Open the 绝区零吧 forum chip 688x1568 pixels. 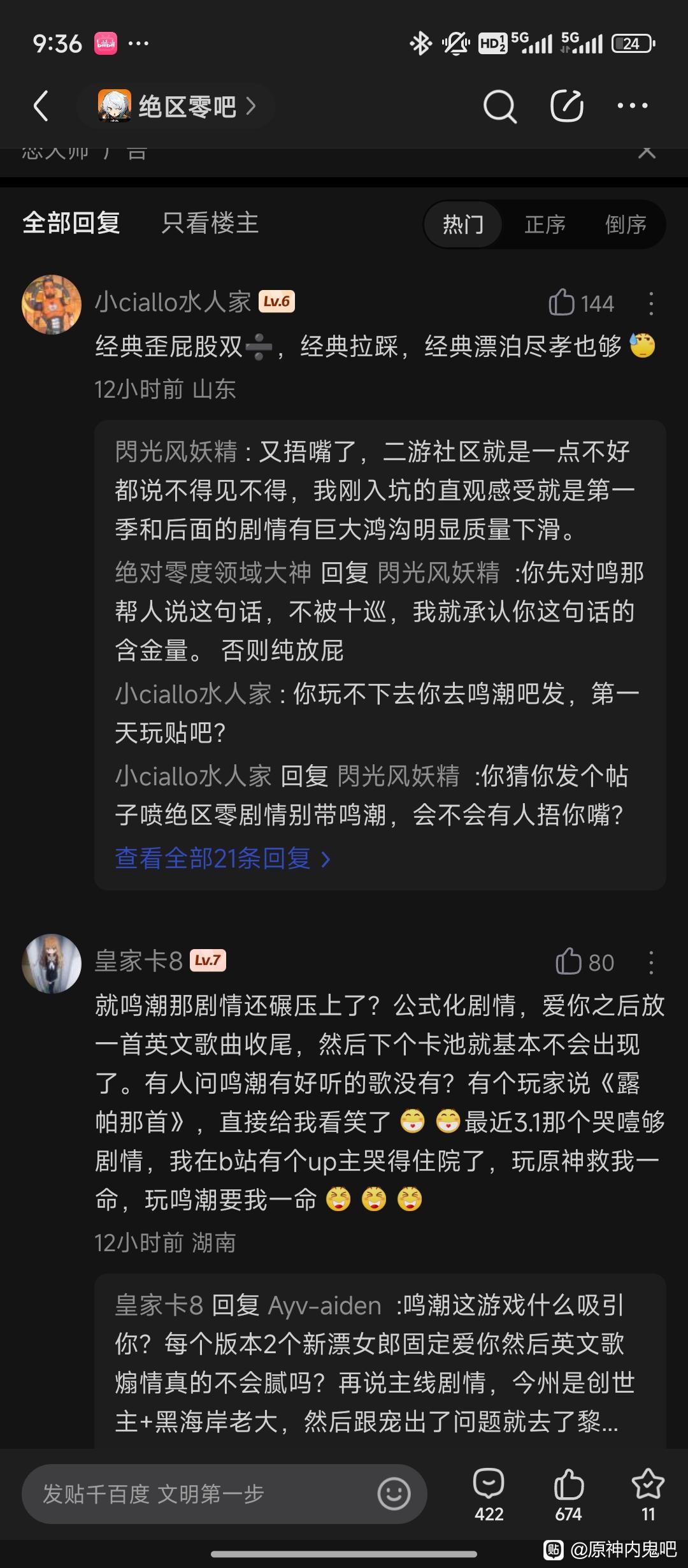176,106
